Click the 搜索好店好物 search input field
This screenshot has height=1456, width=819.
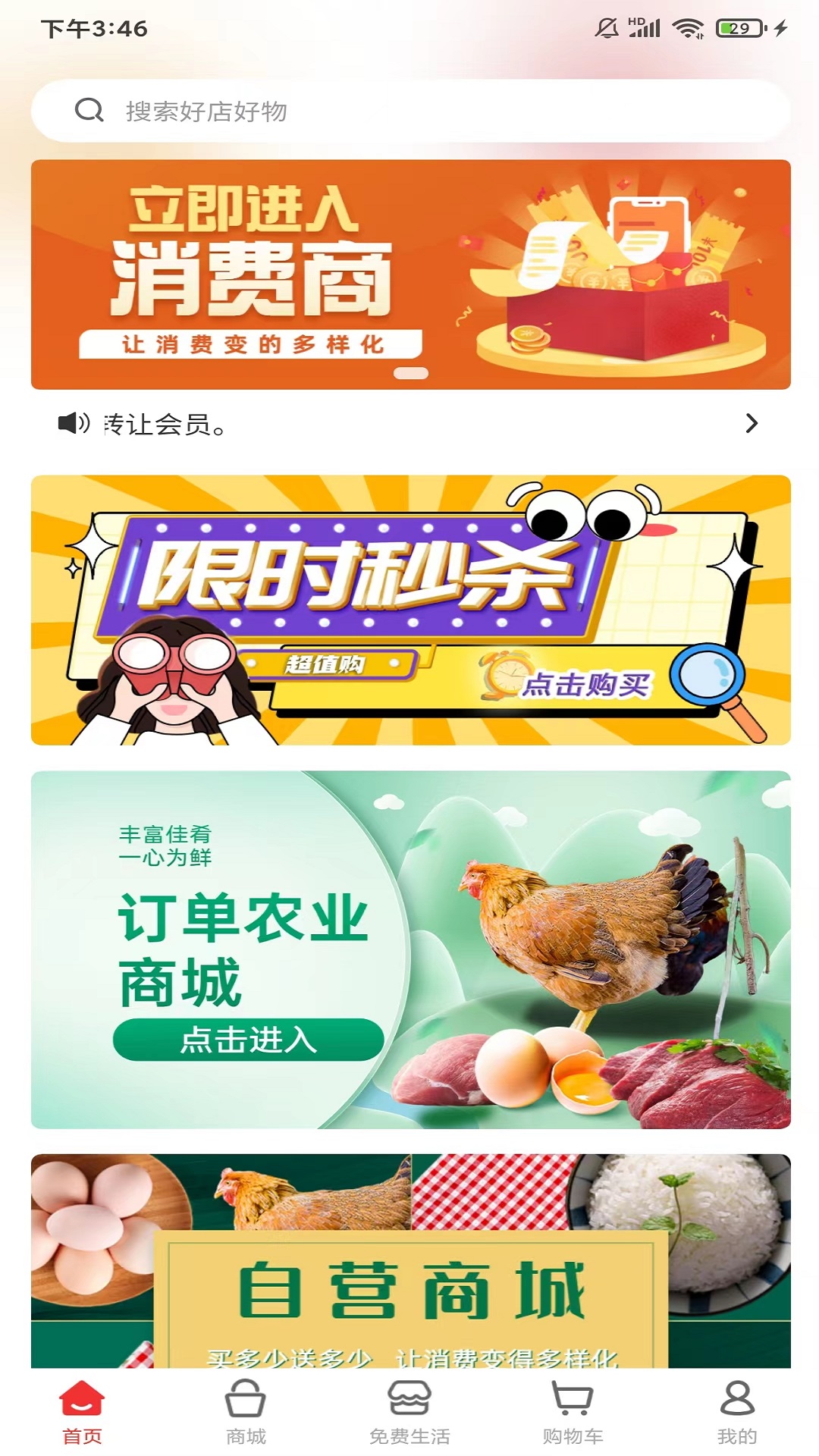point(409,111)
